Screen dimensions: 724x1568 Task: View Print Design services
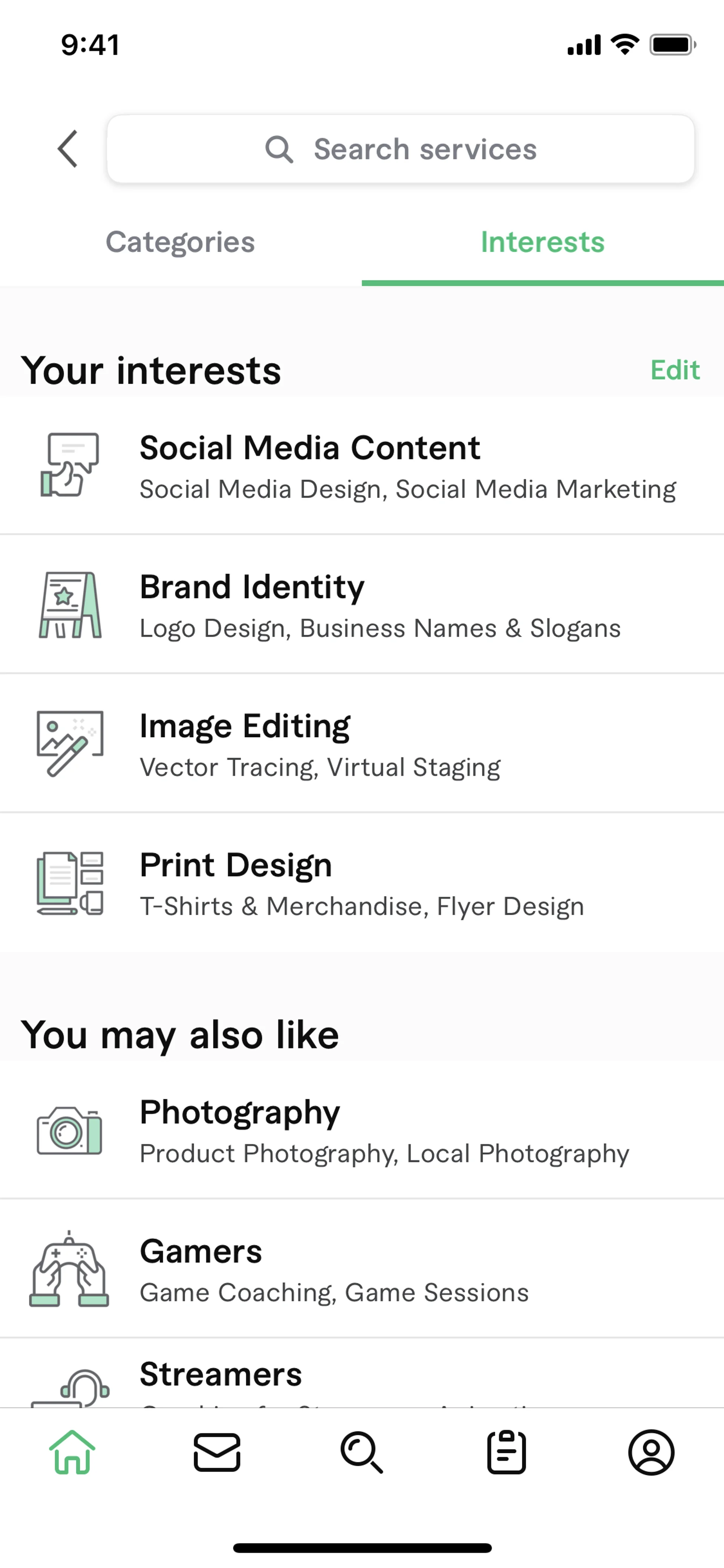[x=362, y=883]
